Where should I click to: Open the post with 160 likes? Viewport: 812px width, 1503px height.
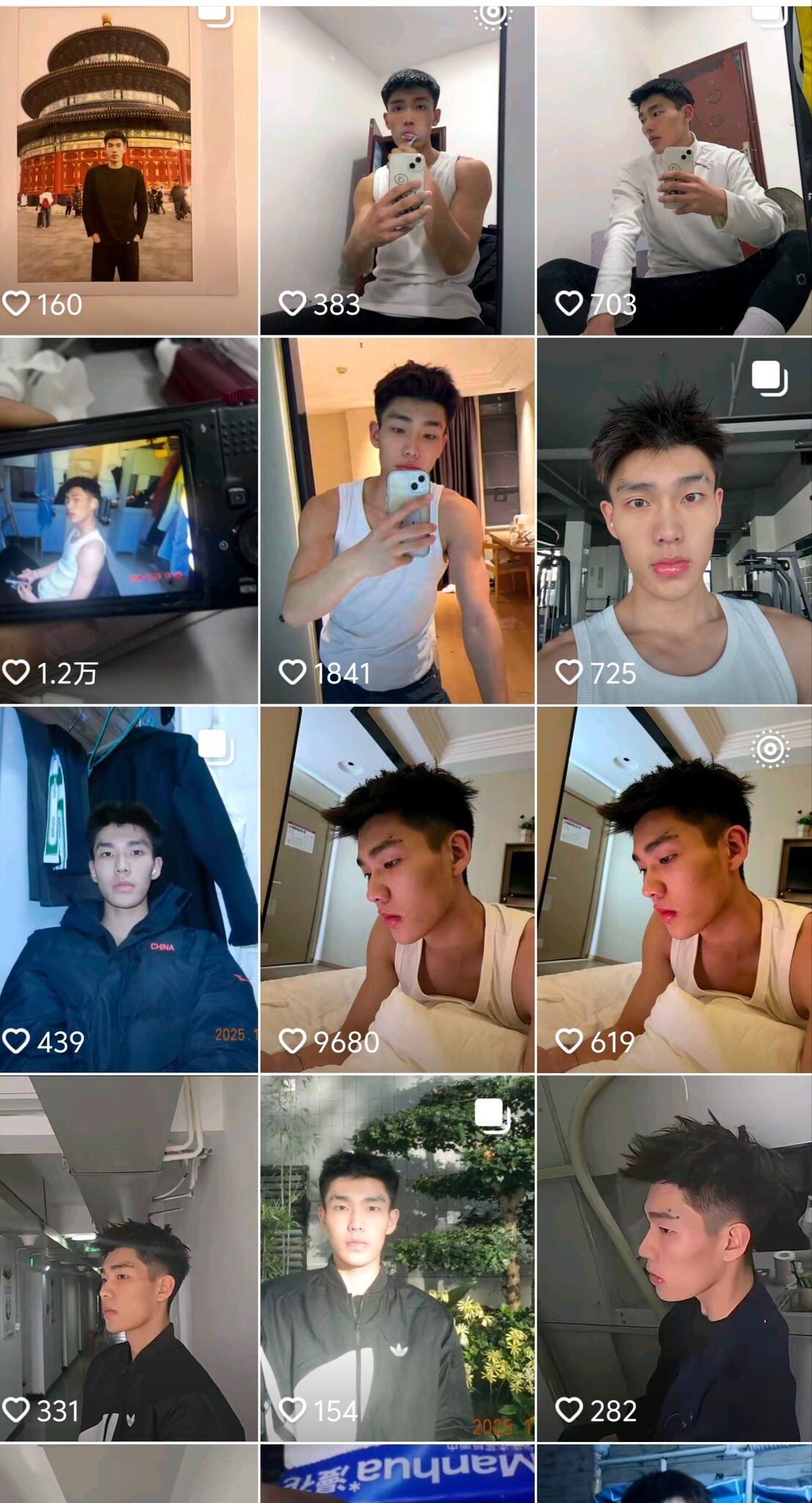[x=128, y=169]
